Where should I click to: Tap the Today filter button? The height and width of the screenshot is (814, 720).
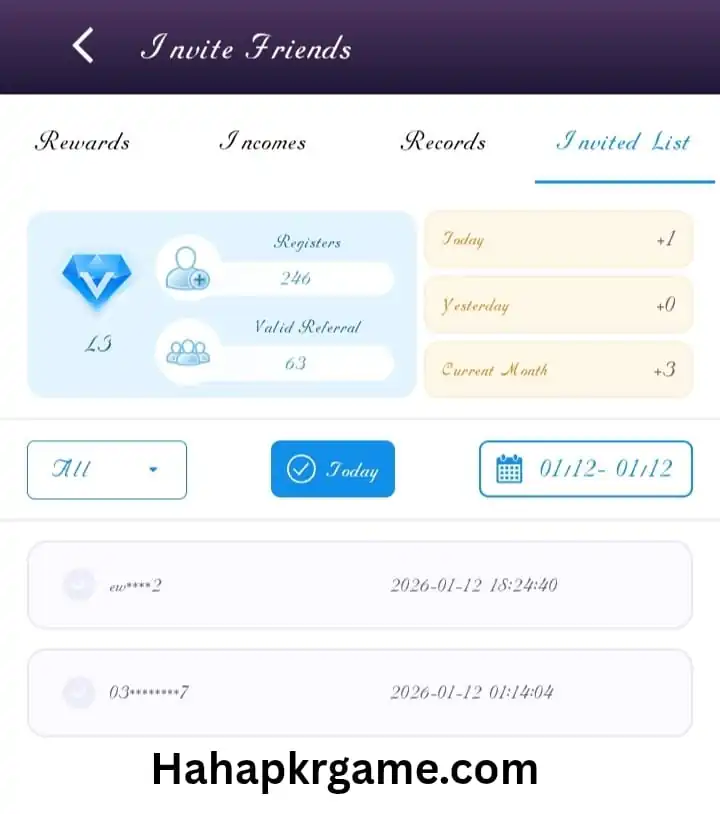pos(332,469)
